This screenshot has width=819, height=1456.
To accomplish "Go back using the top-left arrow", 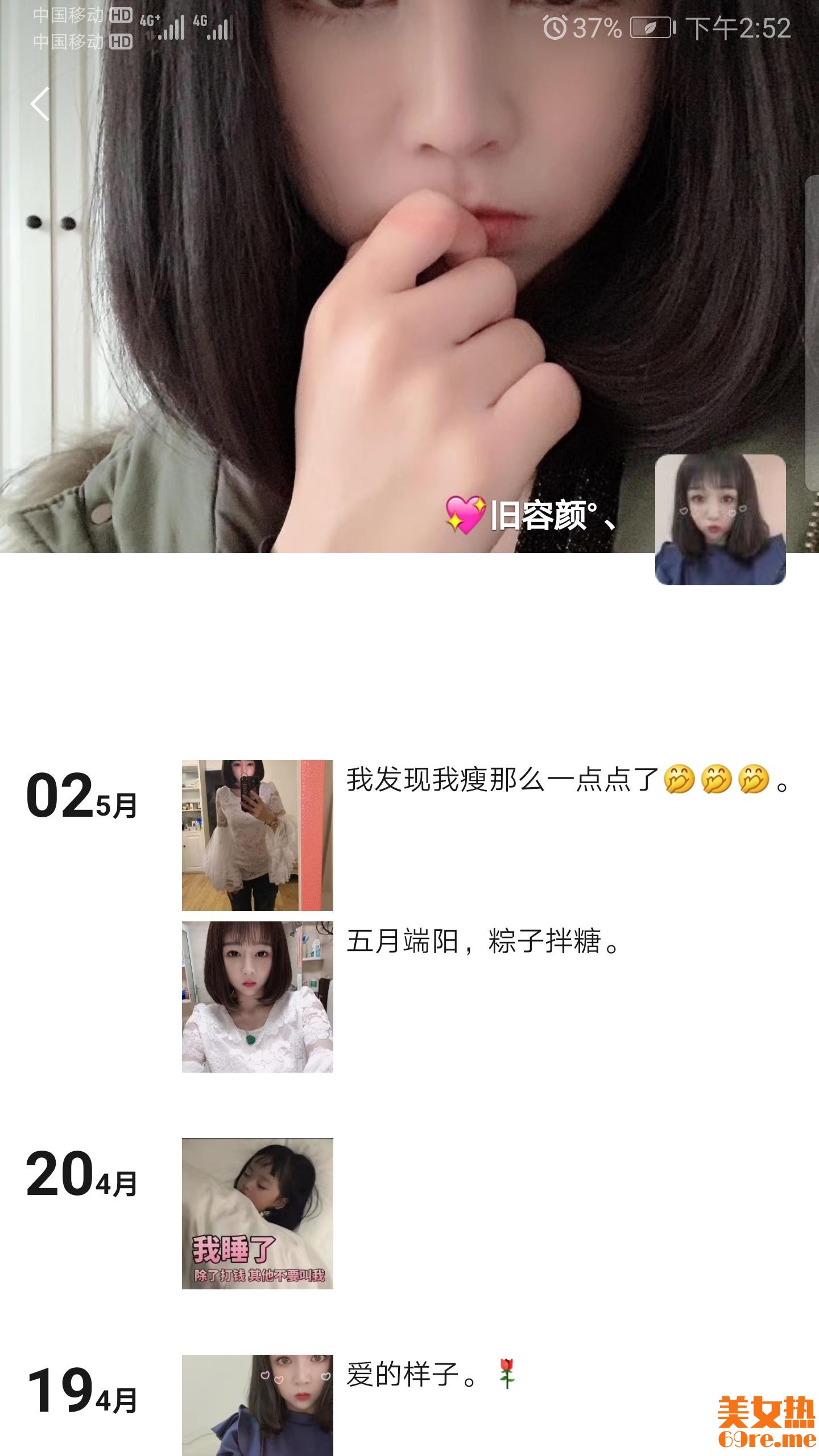I will coord(40,105).
